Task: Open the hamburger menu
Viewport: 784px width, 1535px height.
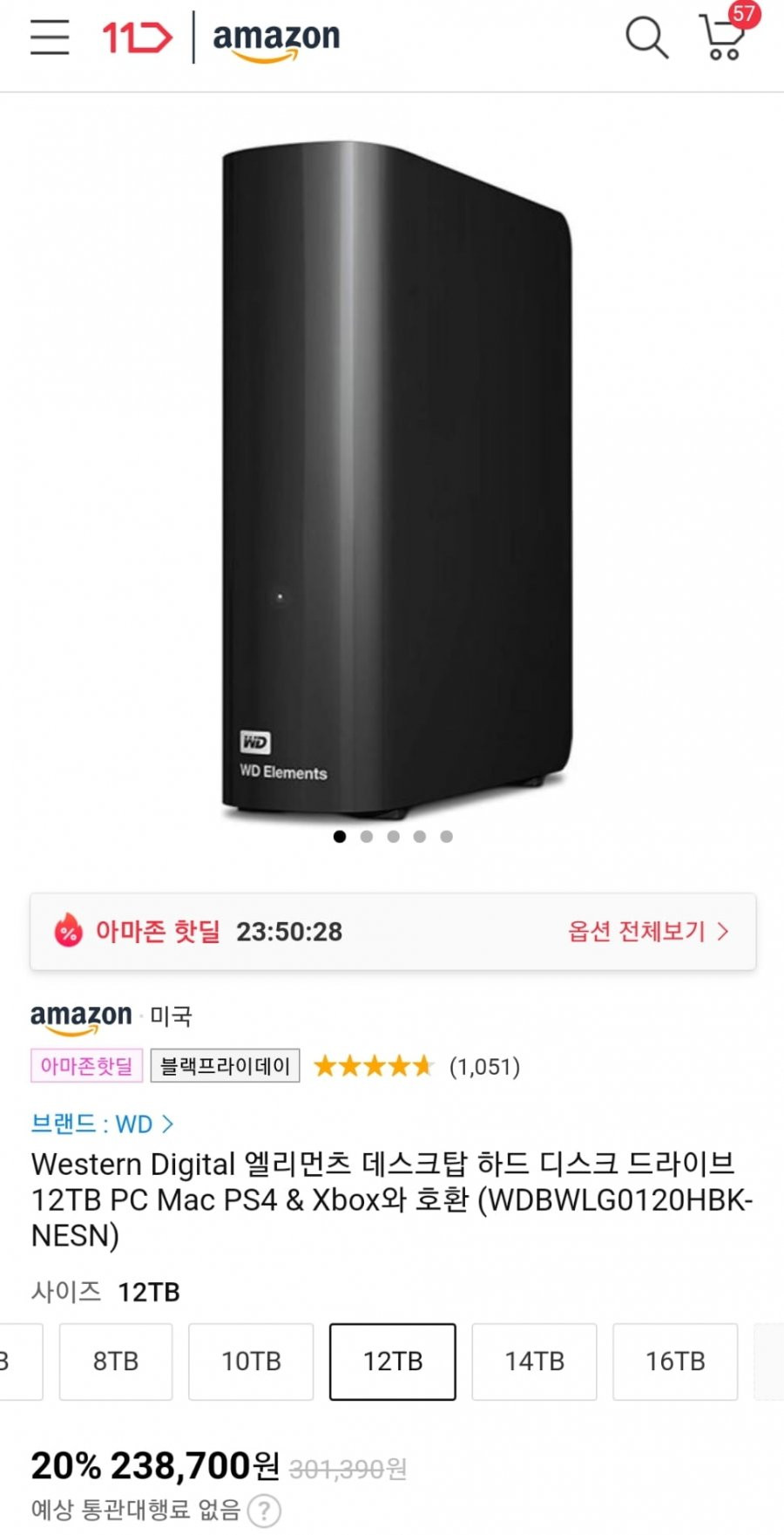Action: (x=50, y=37)
